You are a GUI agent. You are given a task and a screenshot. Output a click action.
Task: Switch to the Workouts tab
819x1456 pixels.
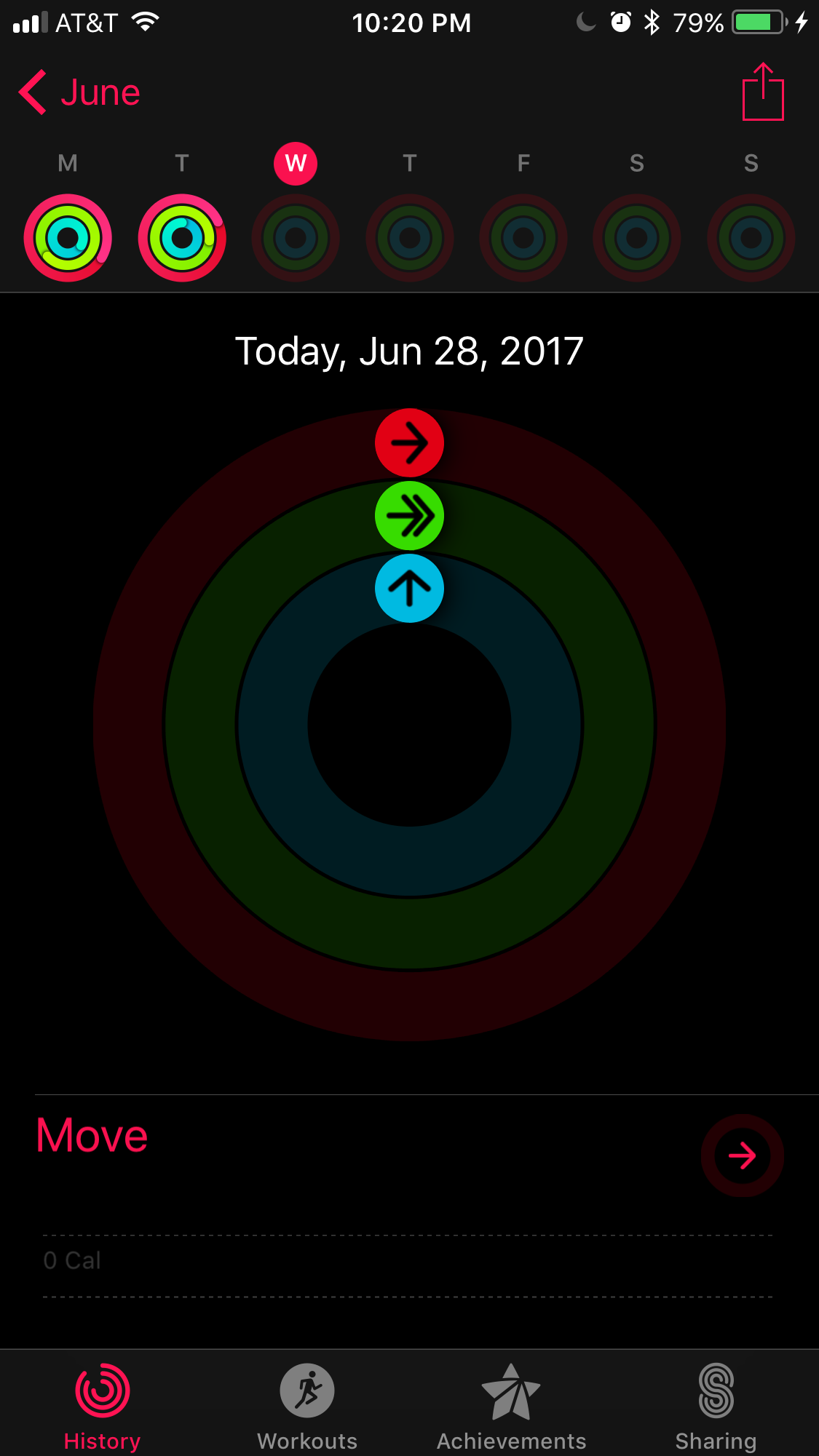pos(307,1407)
